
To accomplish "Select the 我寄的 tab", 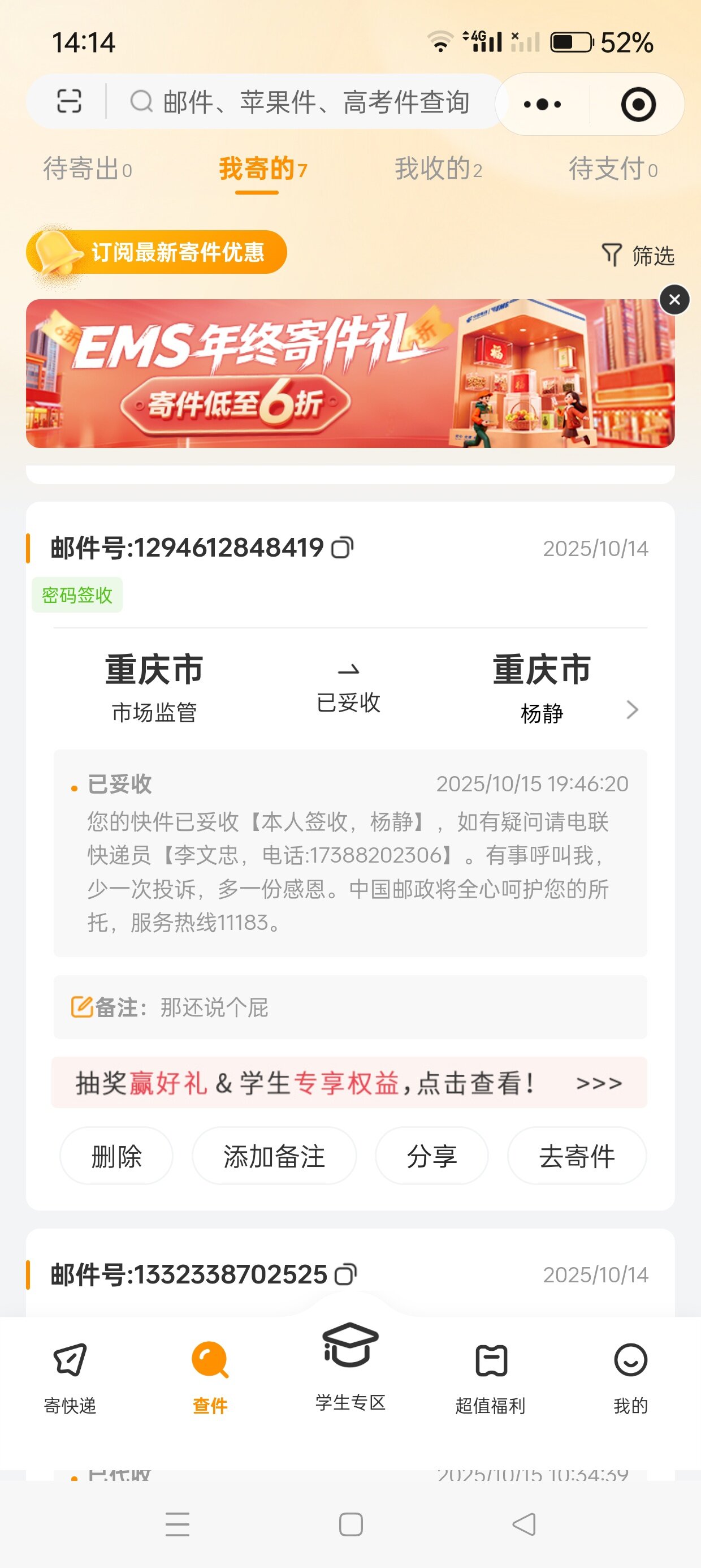I will 262,169.
